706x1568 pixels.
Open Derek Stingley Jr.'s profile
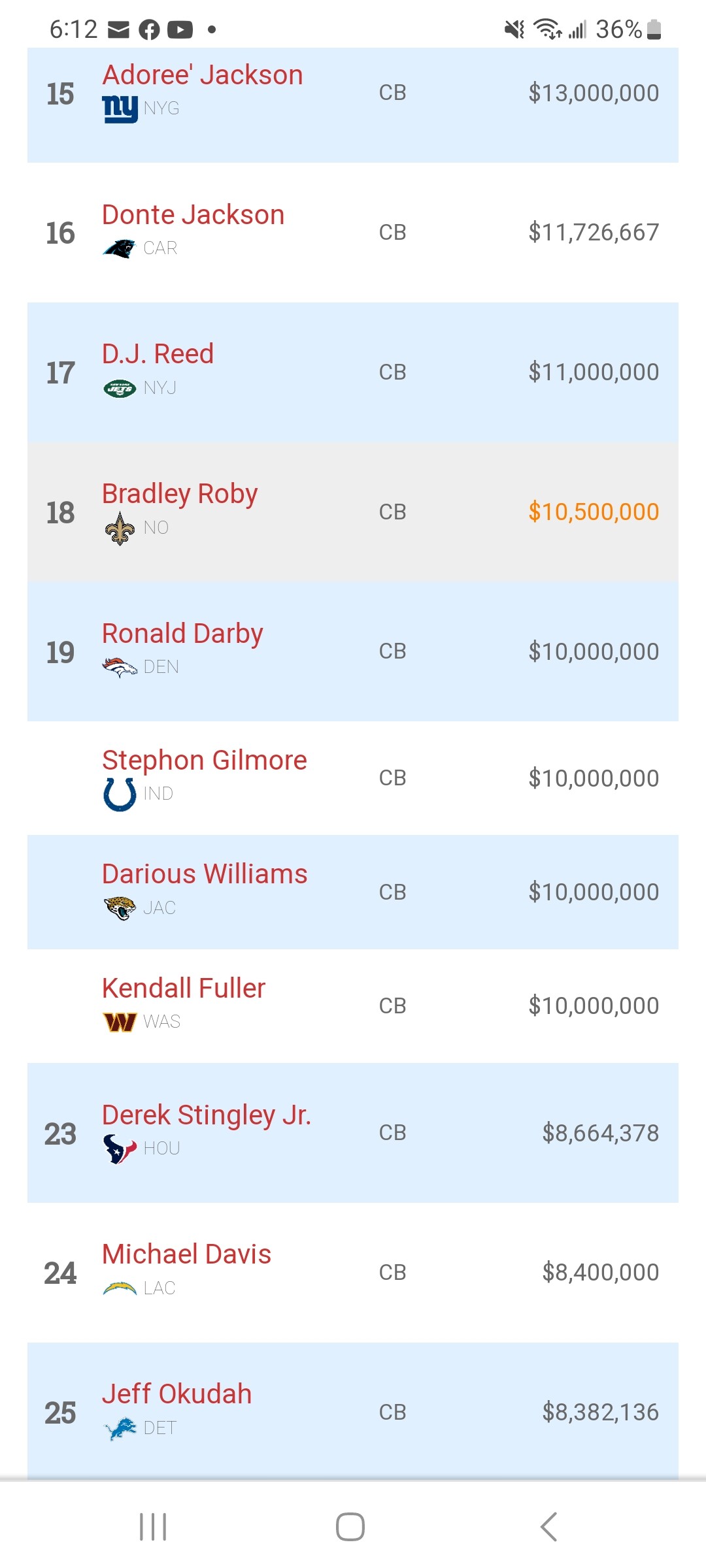point(206,1115)
